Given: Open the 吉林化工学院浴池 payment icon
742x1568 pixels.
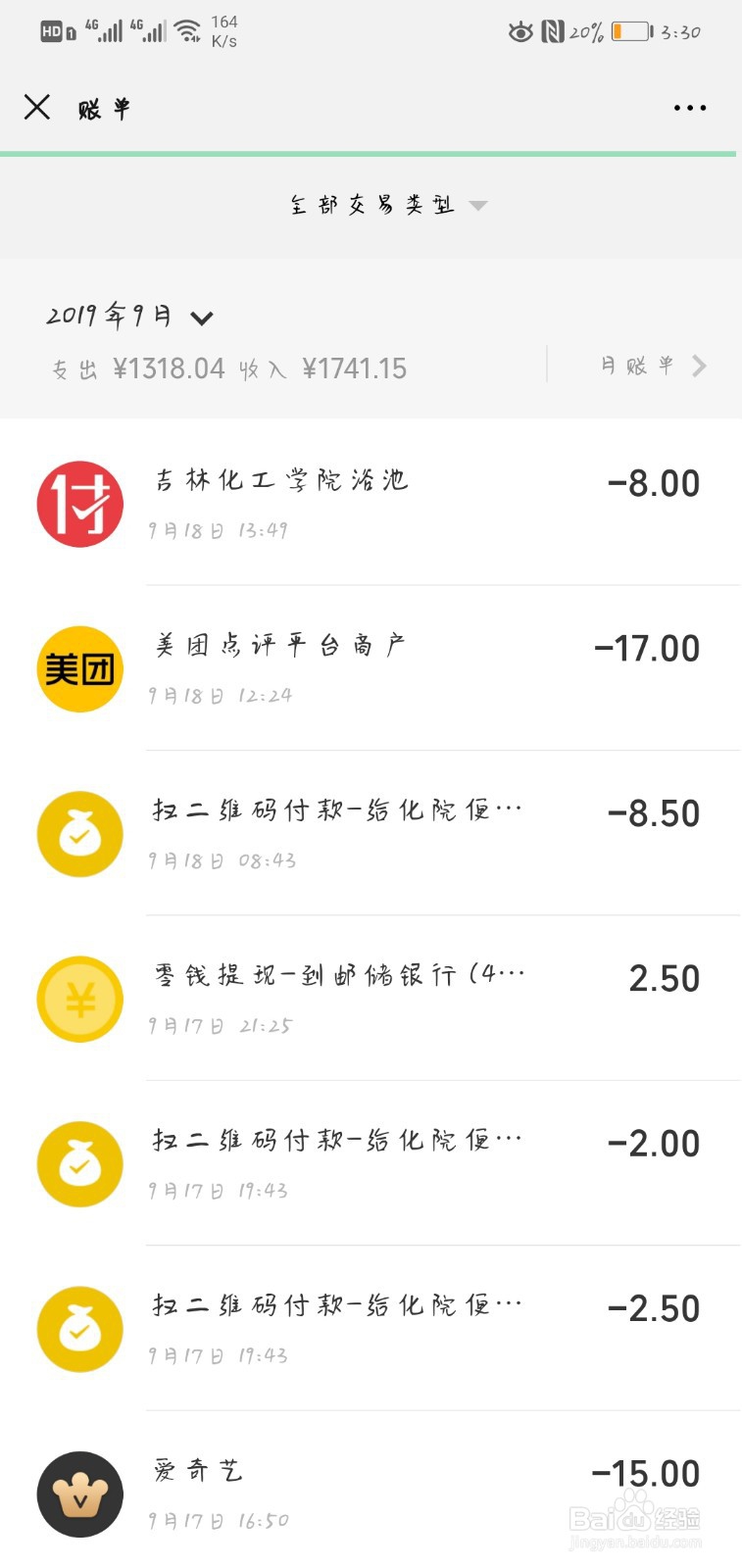Looking at the screenshot, I should tap(79, 503).
